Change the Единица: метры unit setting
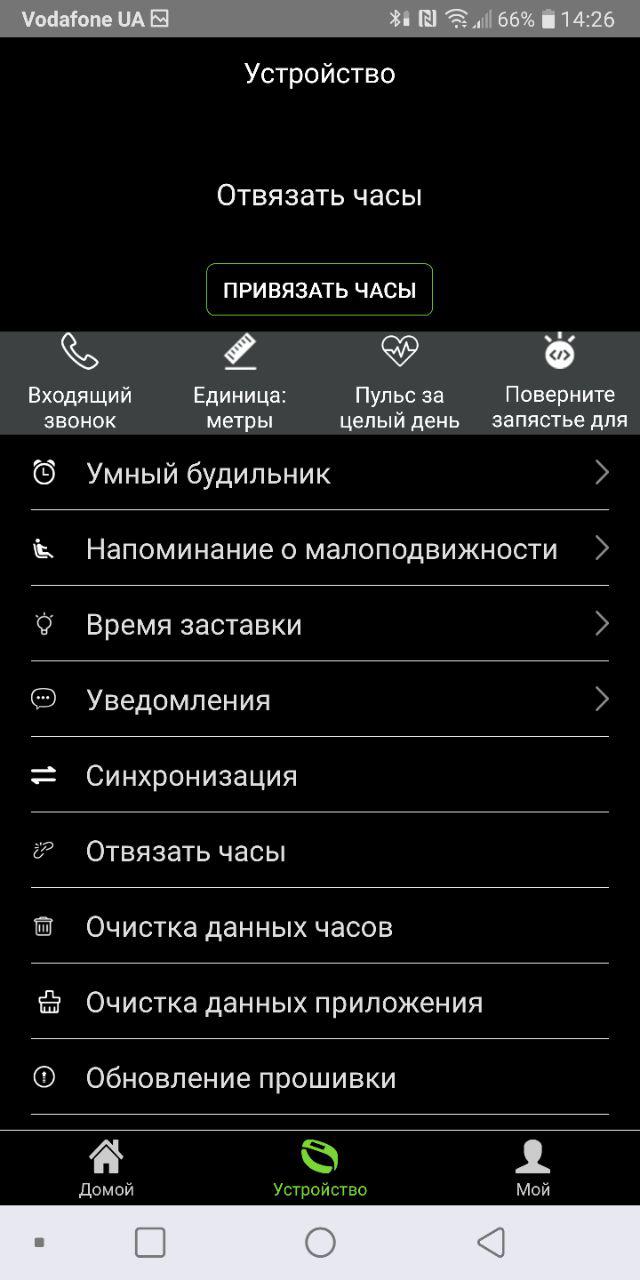640x1280 pixels. pyautogui.click(x=240, y=382)
